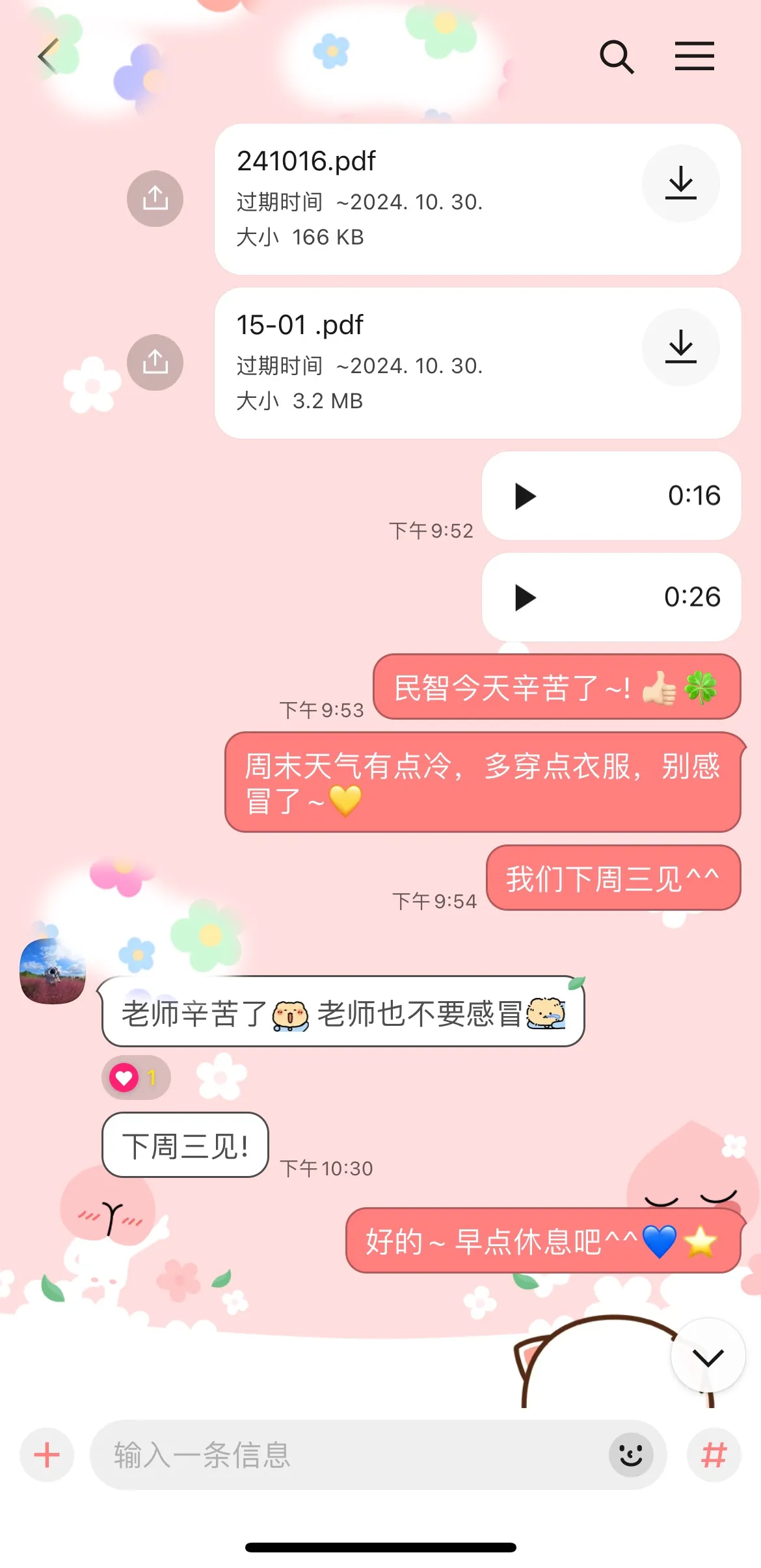This screenshot has height=1568, width=761.
Task: Share the 241016.pdf file
Action: point(155,198)
